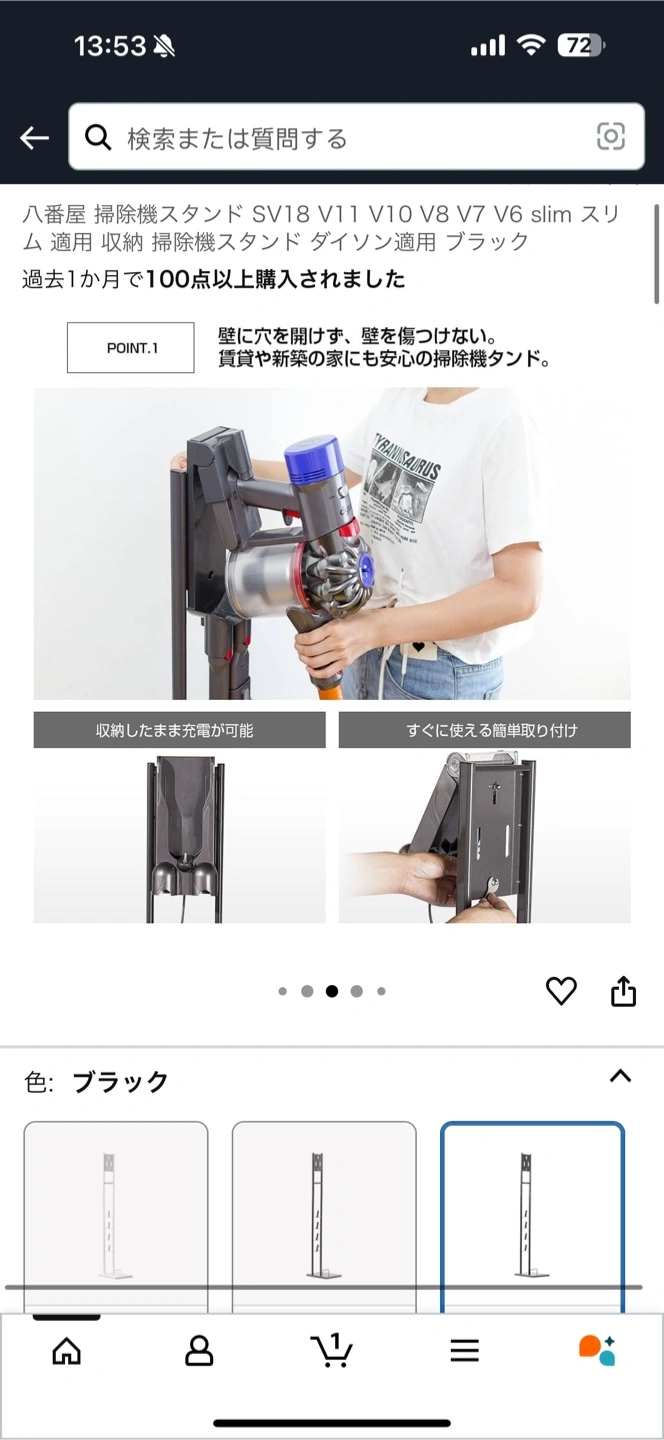Add product to wishlist with heart

point(561,991)
